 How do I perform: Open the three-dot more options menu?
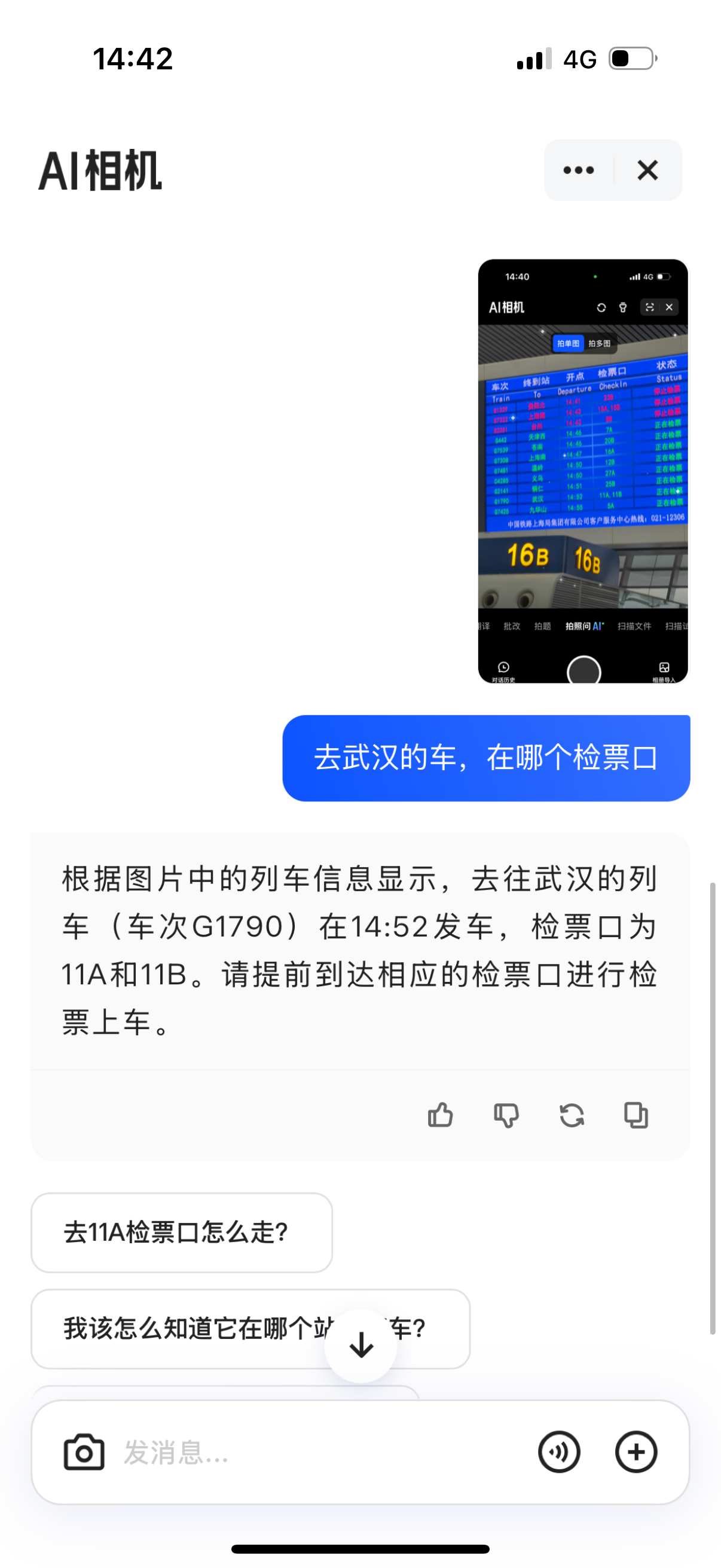578,170
